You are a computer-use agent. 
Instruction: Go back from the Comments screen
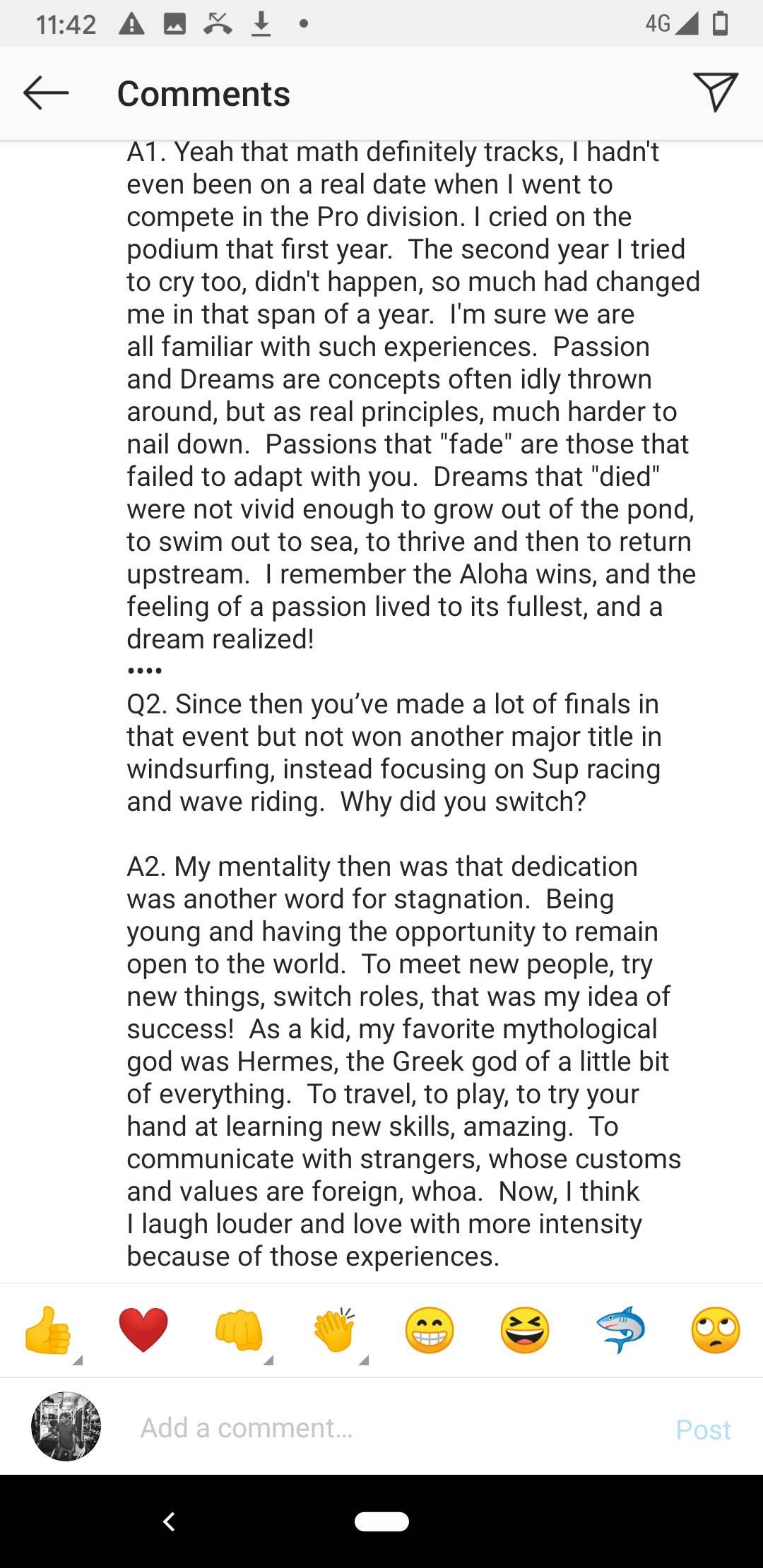click(46, 93)
